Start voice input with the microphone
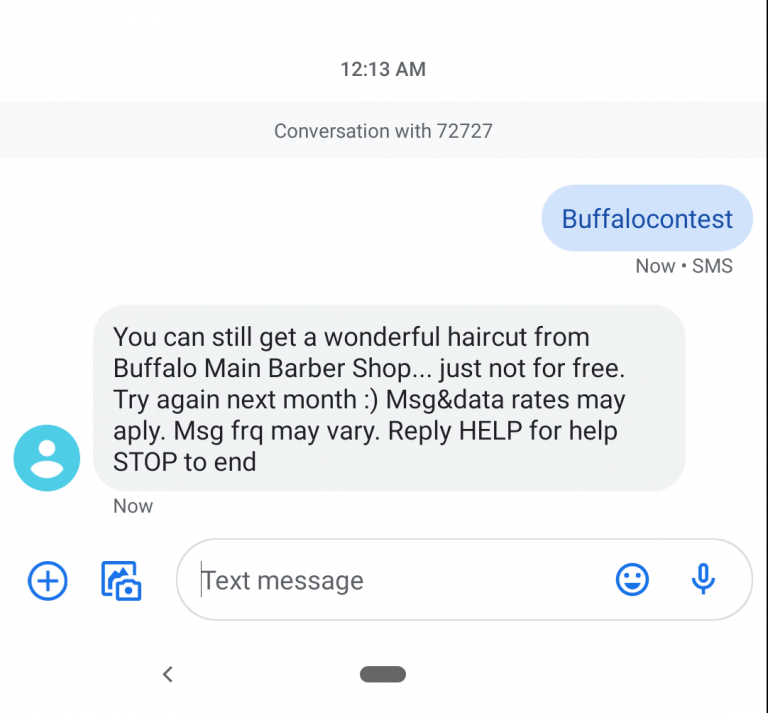The image size is (768, 713). (x=704, y=579)
